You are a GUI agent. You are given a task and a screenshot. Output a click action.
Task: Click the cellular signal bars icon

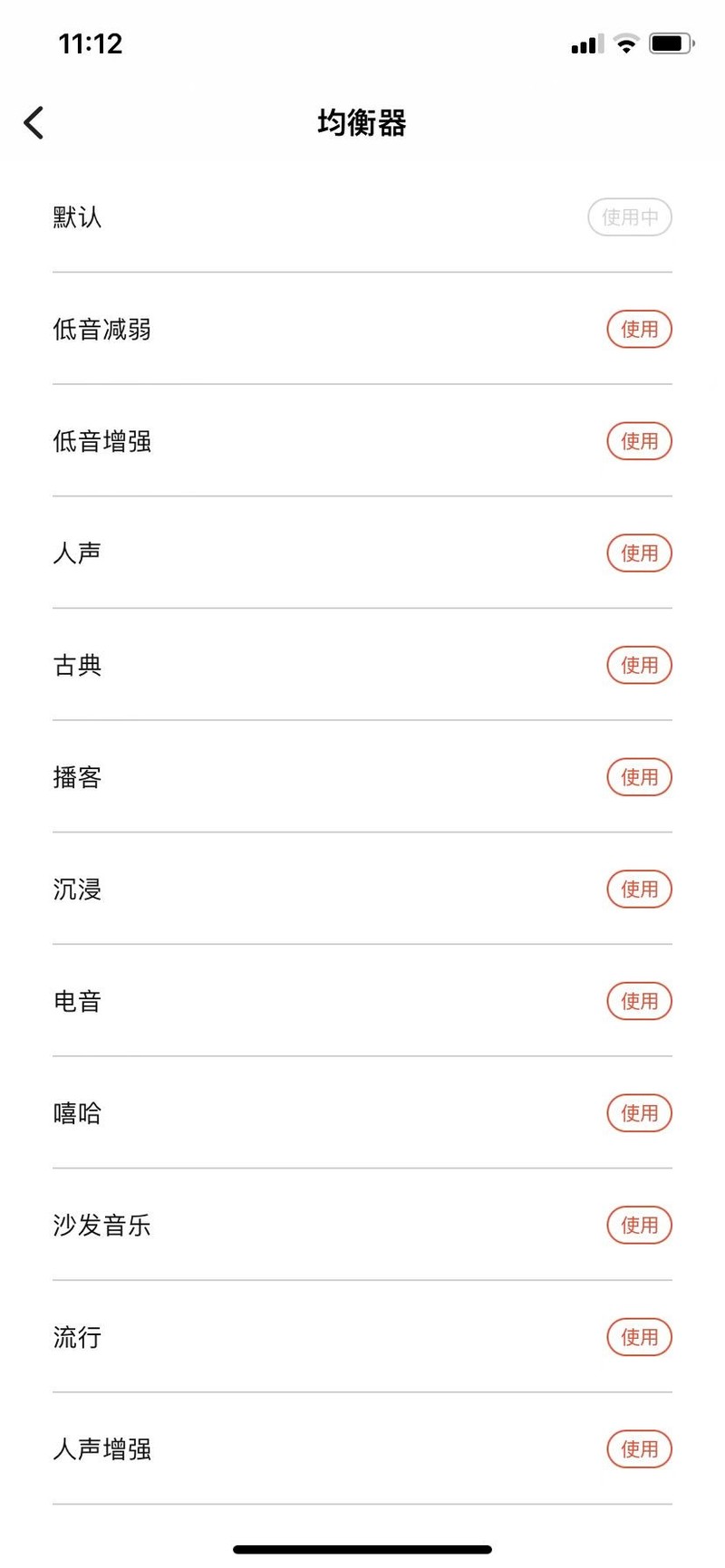[585, 43]
